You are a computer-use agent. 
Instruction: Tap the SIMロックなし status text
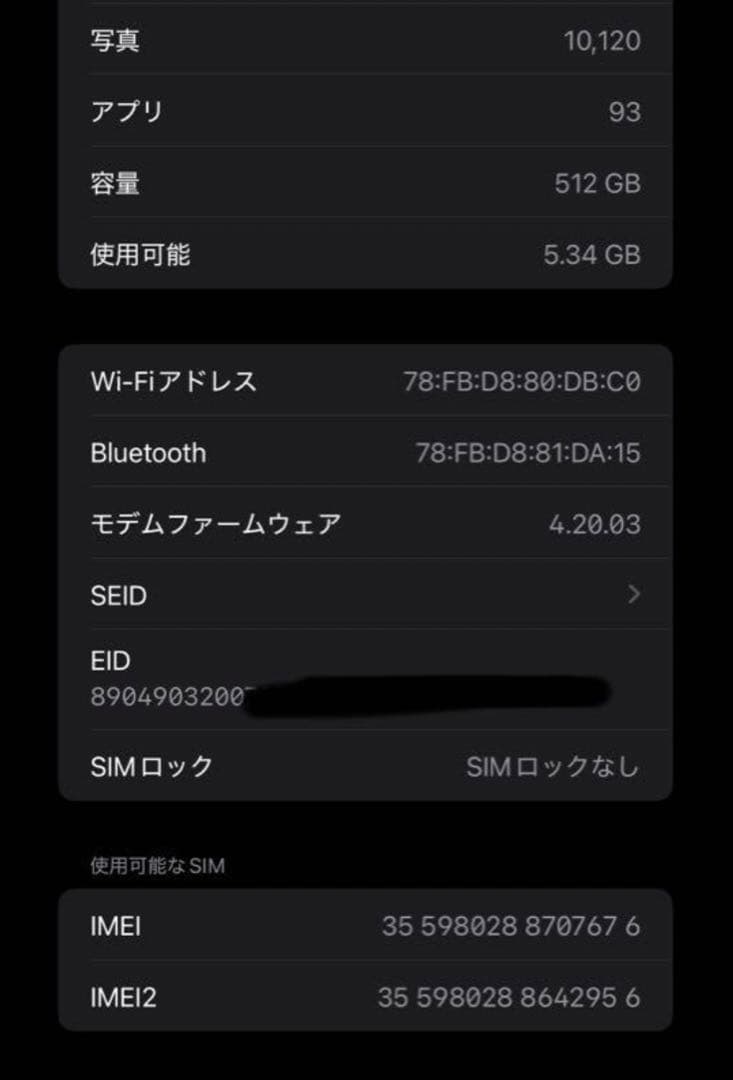553,765
